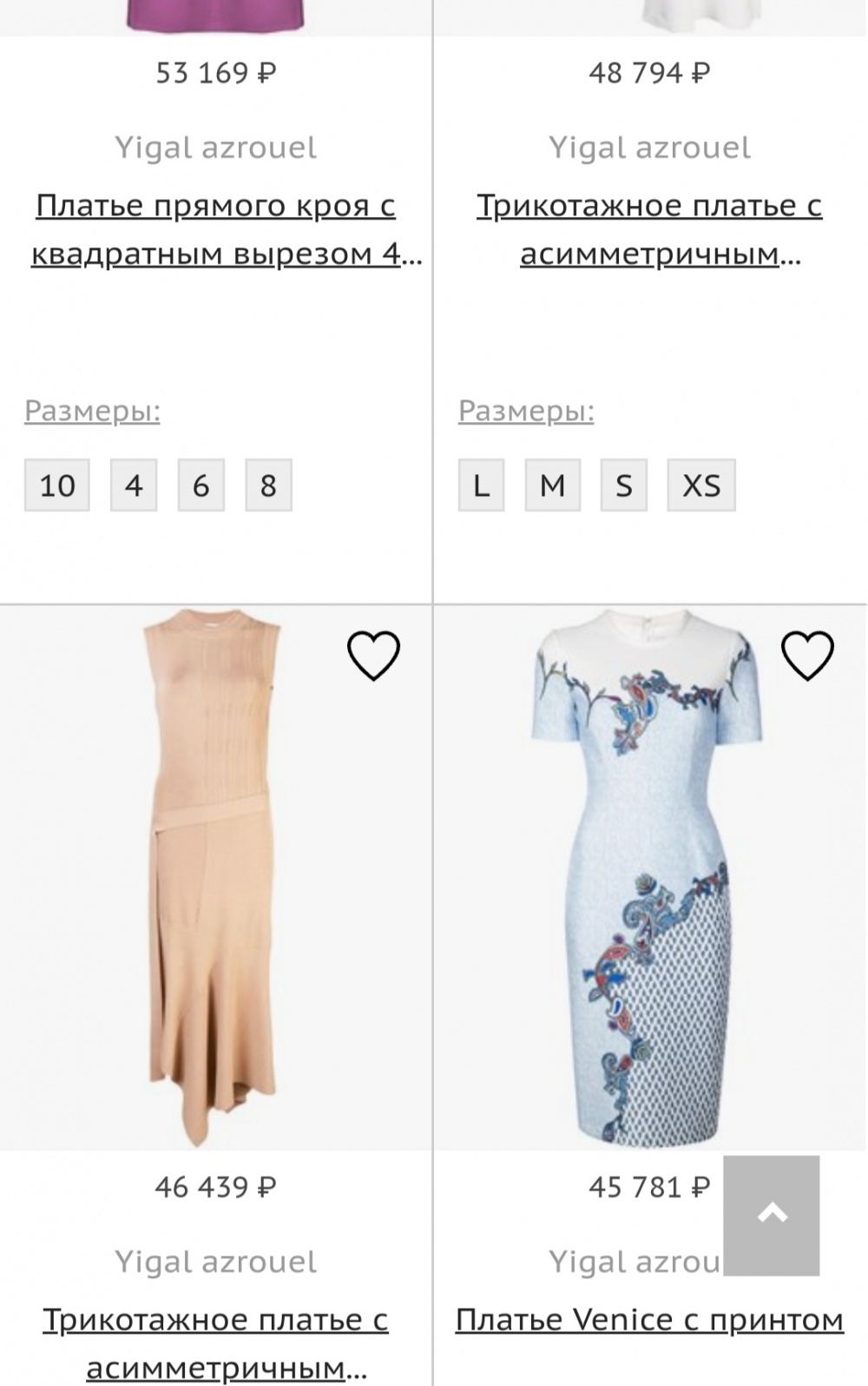Tap "Размеры:" link above the L M S XS sizes
Viewport: 868px width, 1386px height.
coord(526,410)
